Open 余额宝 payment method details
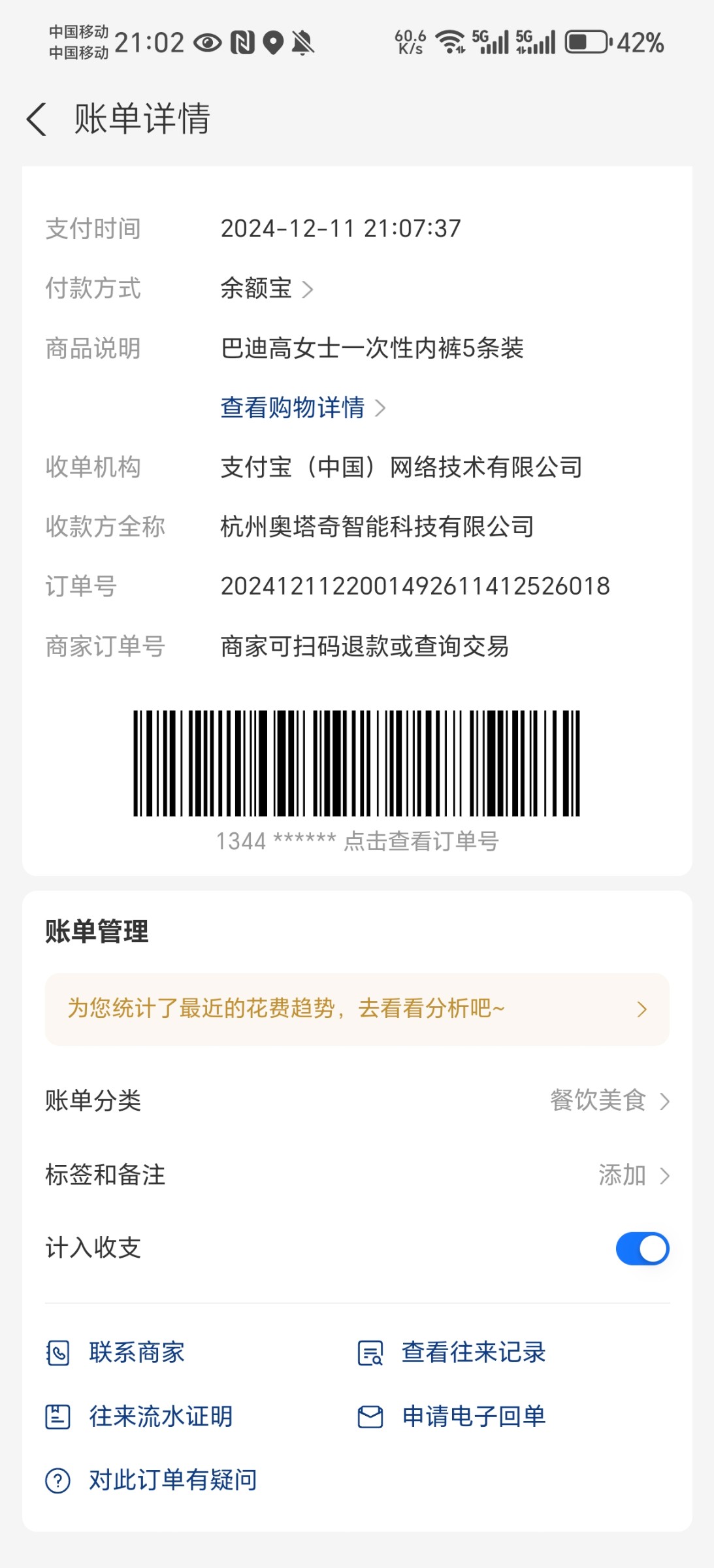This screenshot has width=714, height=1568. click(x=267, y=288)
